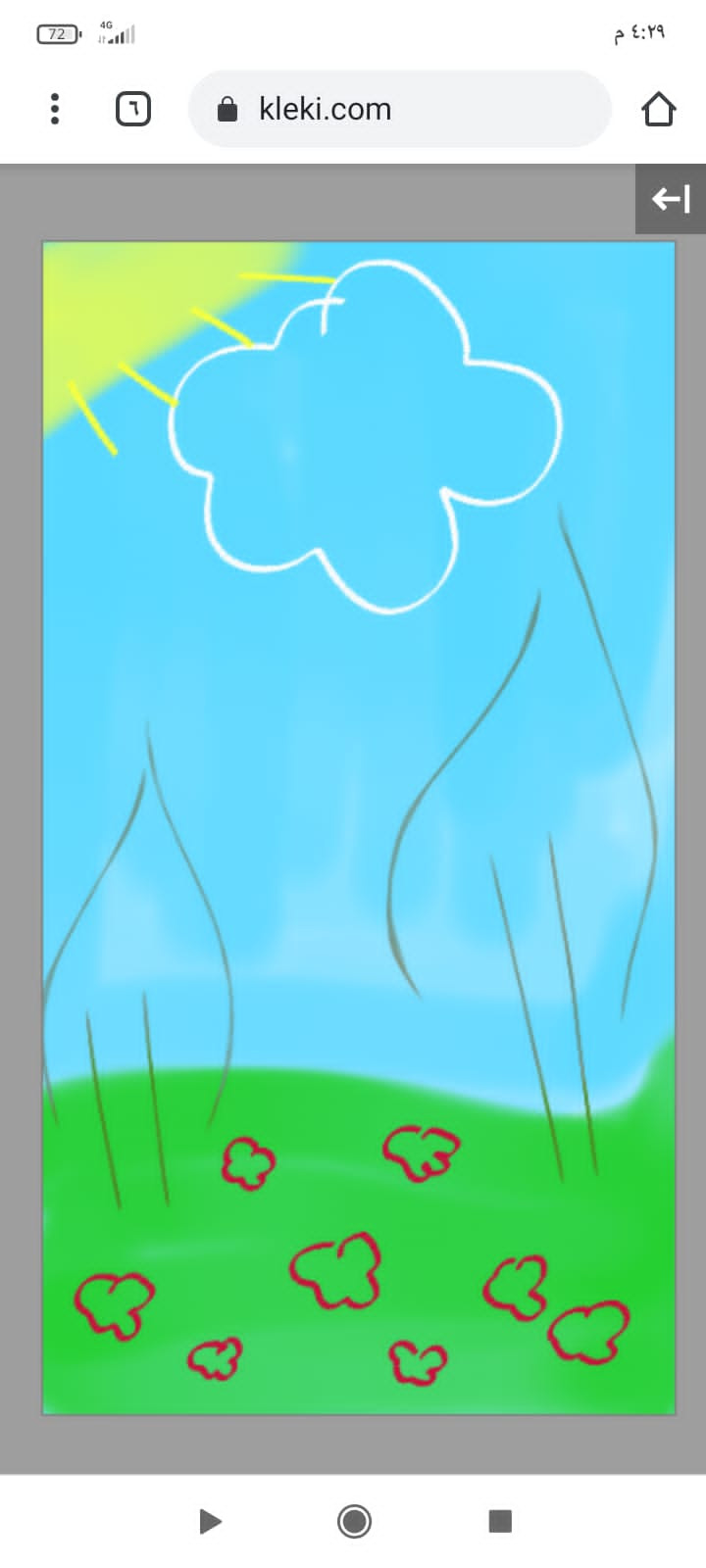Open the tab switcher showing open tabs
The height and width of the screenshot is (1568, 706).
pyautogui.click(x=133, y=109)
